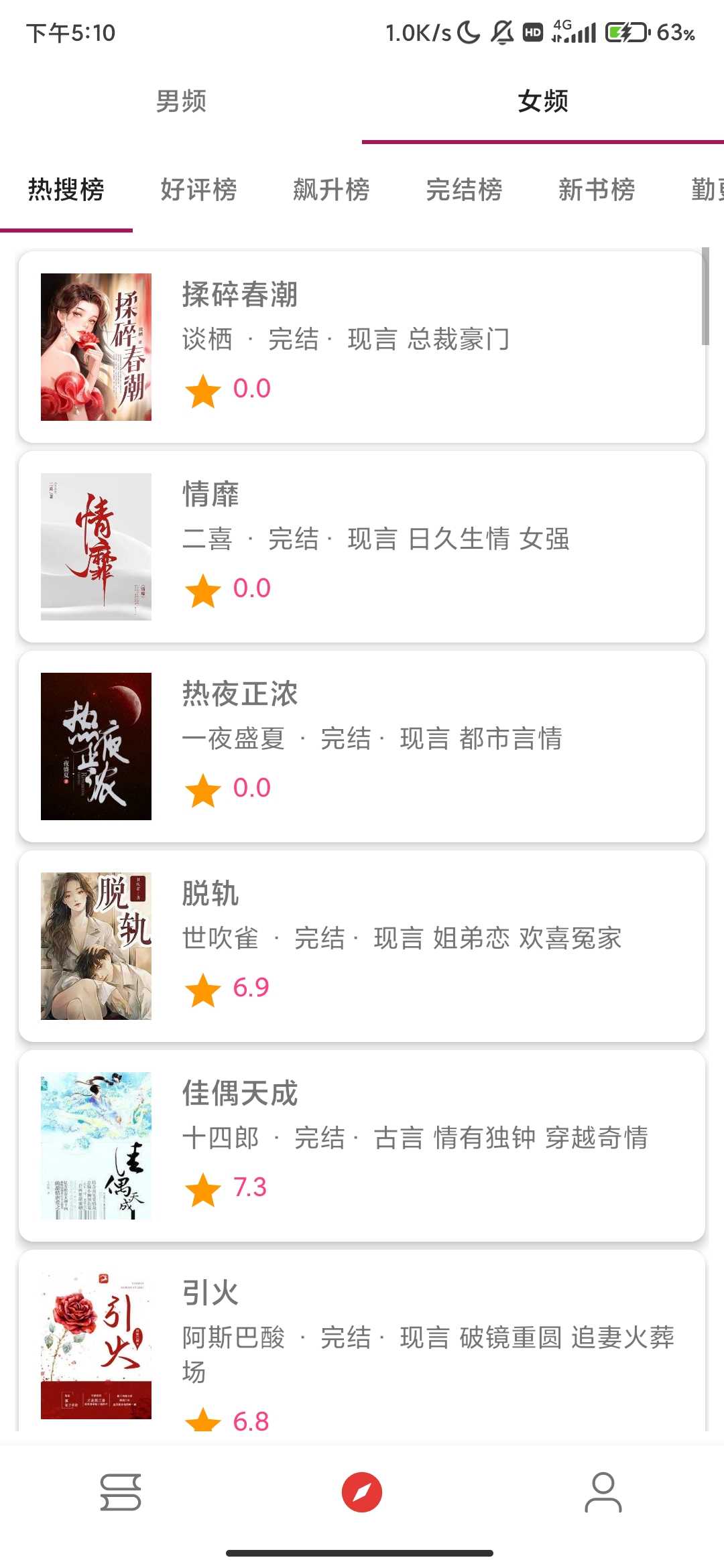Tap the compass discover tab
Viewport: 724px width, 1568px height.
coord(362,1492)
